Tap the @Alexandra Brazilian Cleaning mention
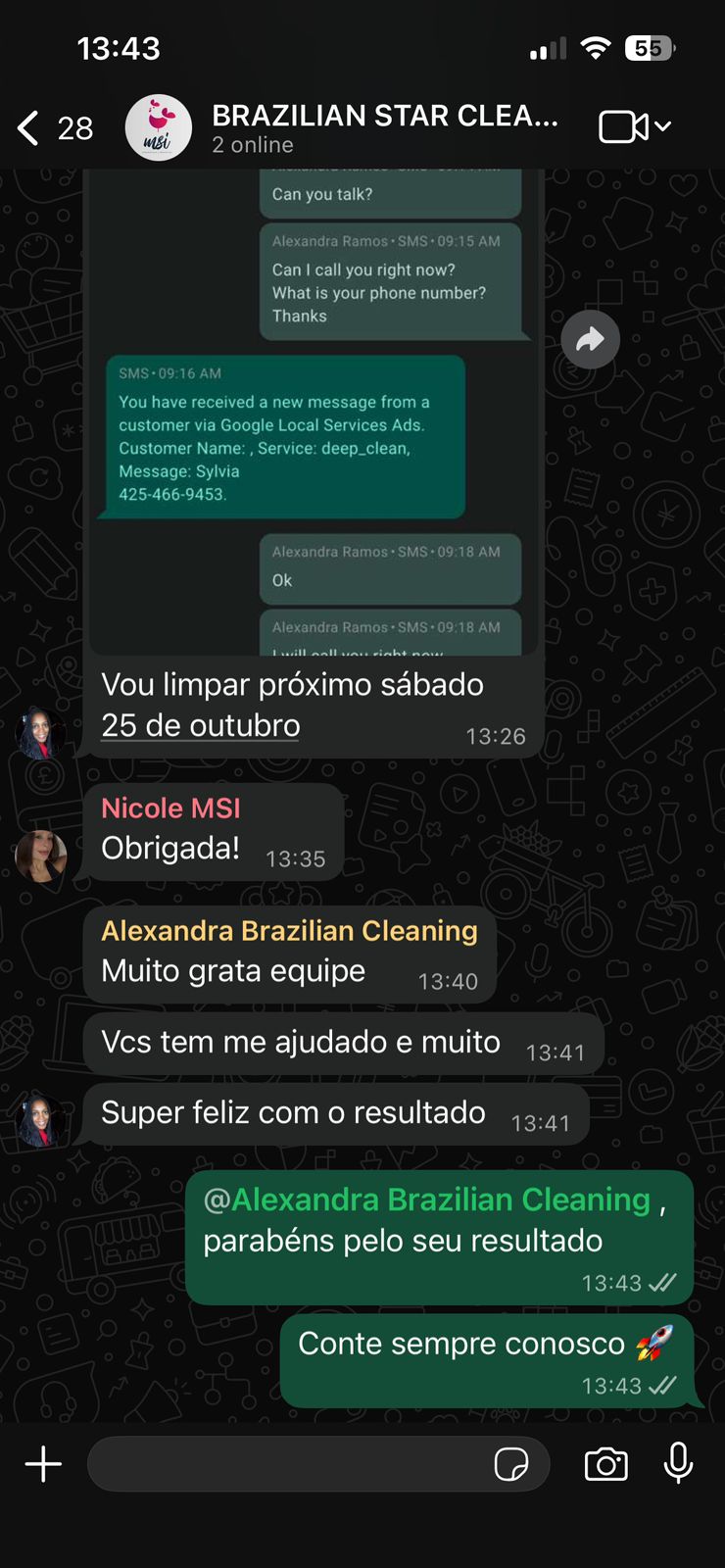The width and height of the screenshot is (725, 1568). pyautogui.click(x=427, y=1200)
